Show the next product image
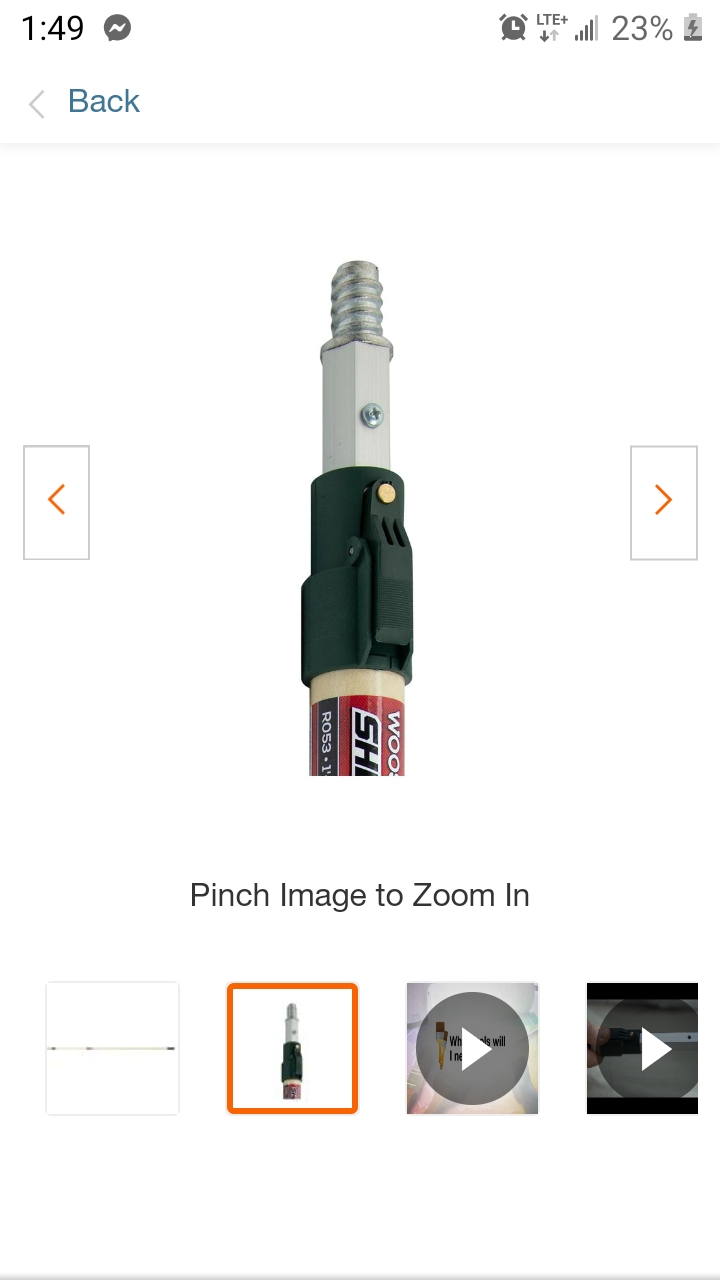 pos(663,502)
